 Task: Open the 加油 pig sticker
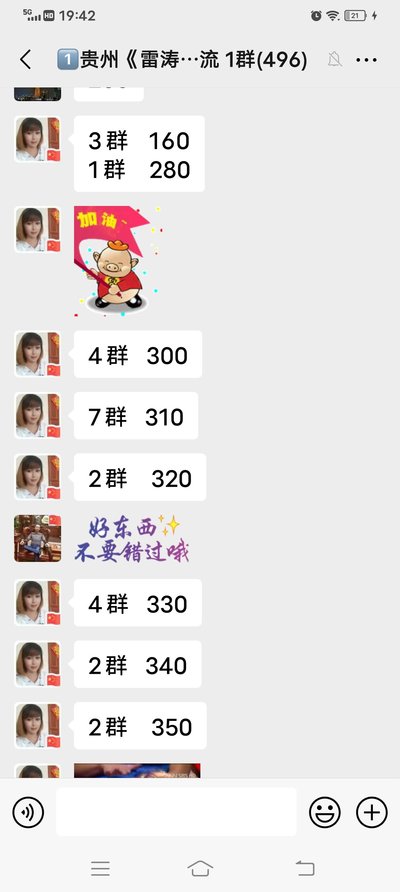[117, 261]
